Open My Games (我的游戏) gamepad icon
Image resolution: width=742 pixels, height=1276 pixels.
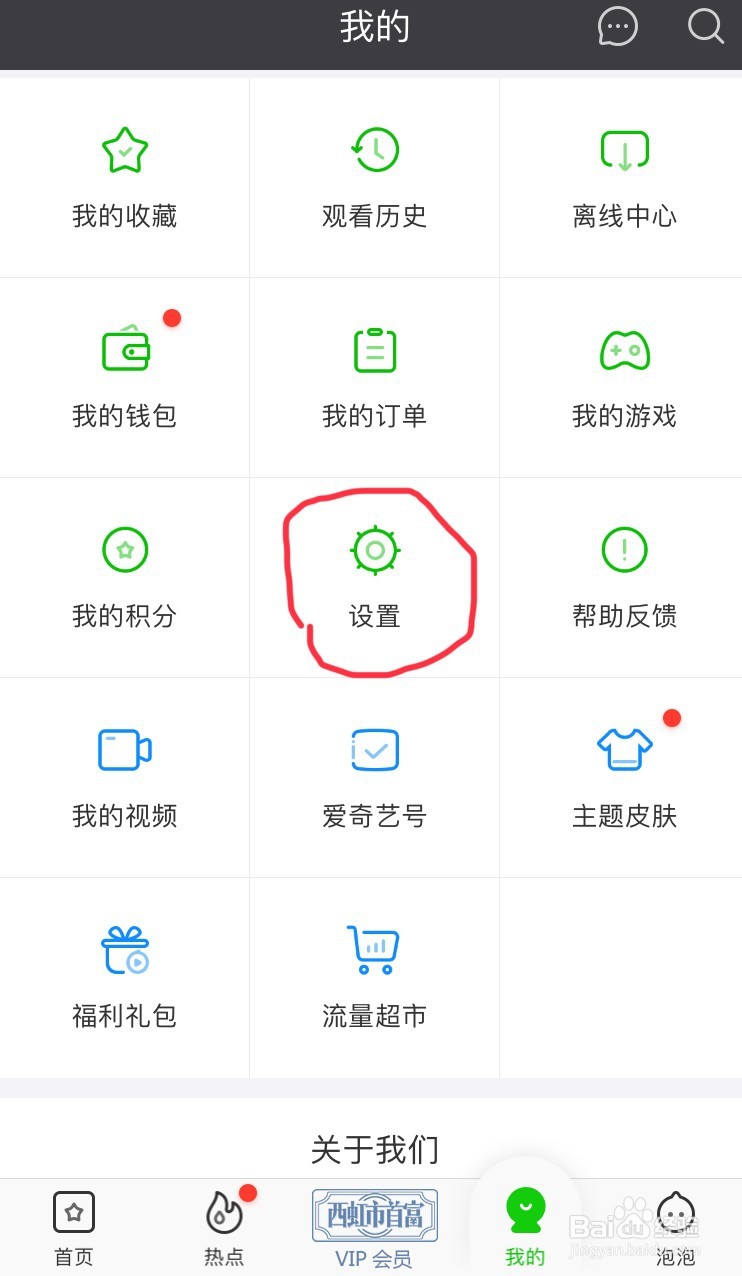click(624, 349)
